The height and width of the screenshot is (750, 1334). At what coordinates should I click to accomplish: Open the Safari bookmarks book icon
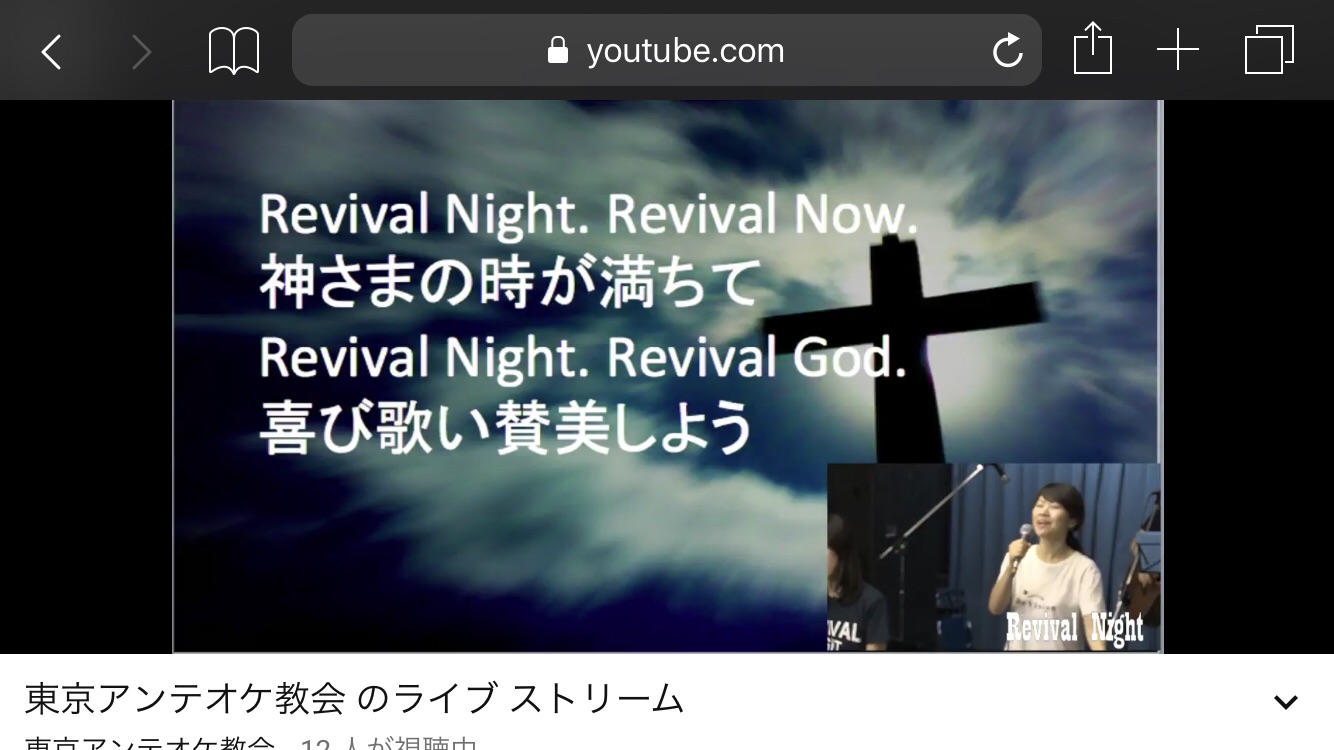click(234, 51)
